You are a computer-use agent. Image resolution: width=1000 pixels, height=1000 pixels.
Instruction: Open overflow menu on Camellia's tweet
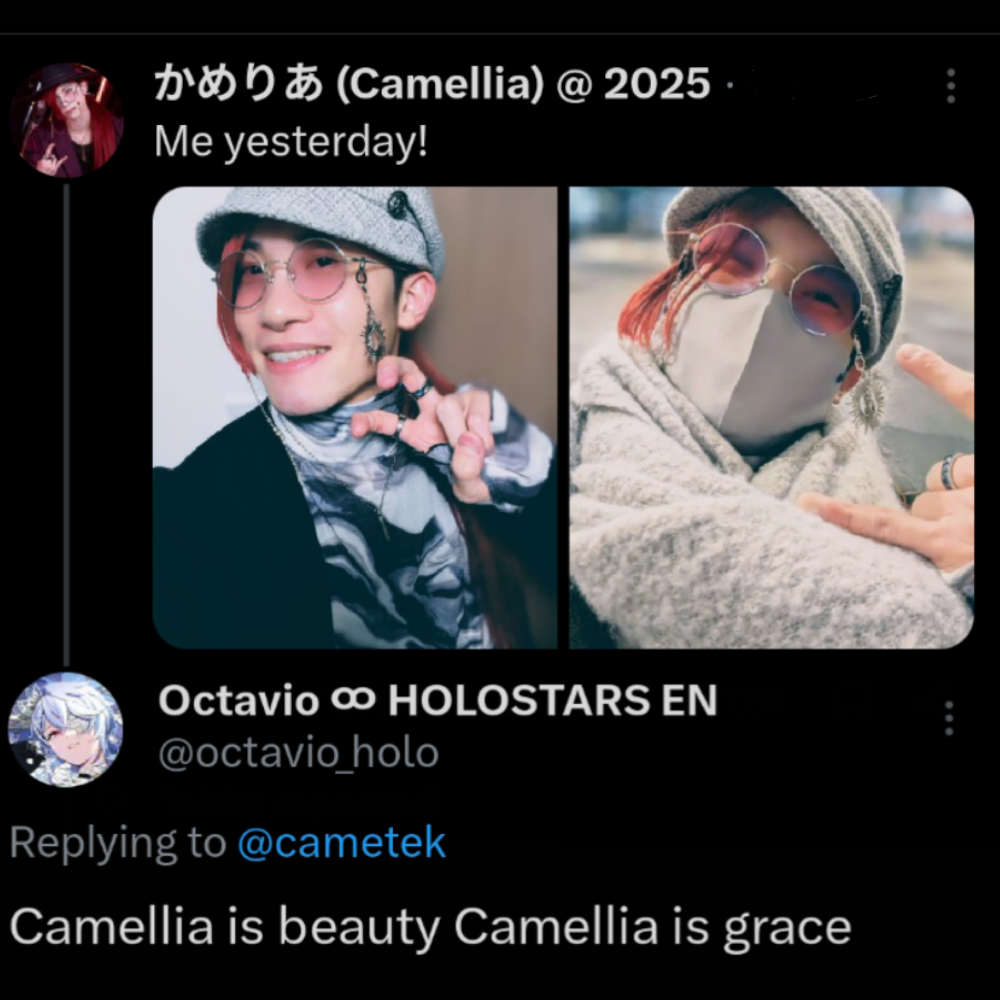pyautogui.click(x=950, y=87)
